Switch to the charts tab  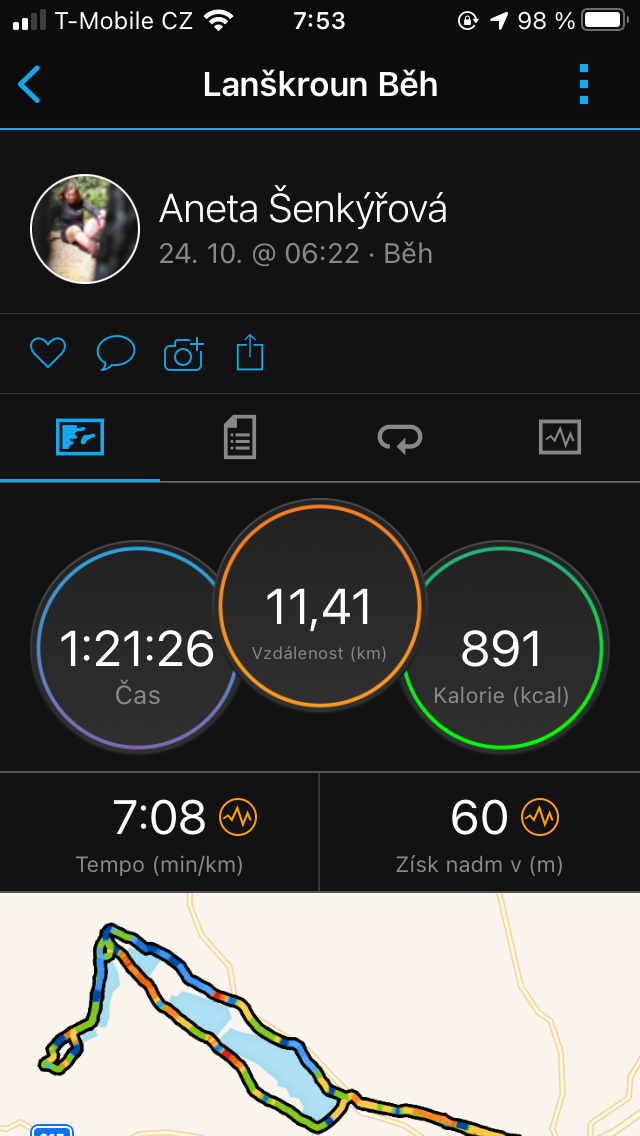(560, 438)
